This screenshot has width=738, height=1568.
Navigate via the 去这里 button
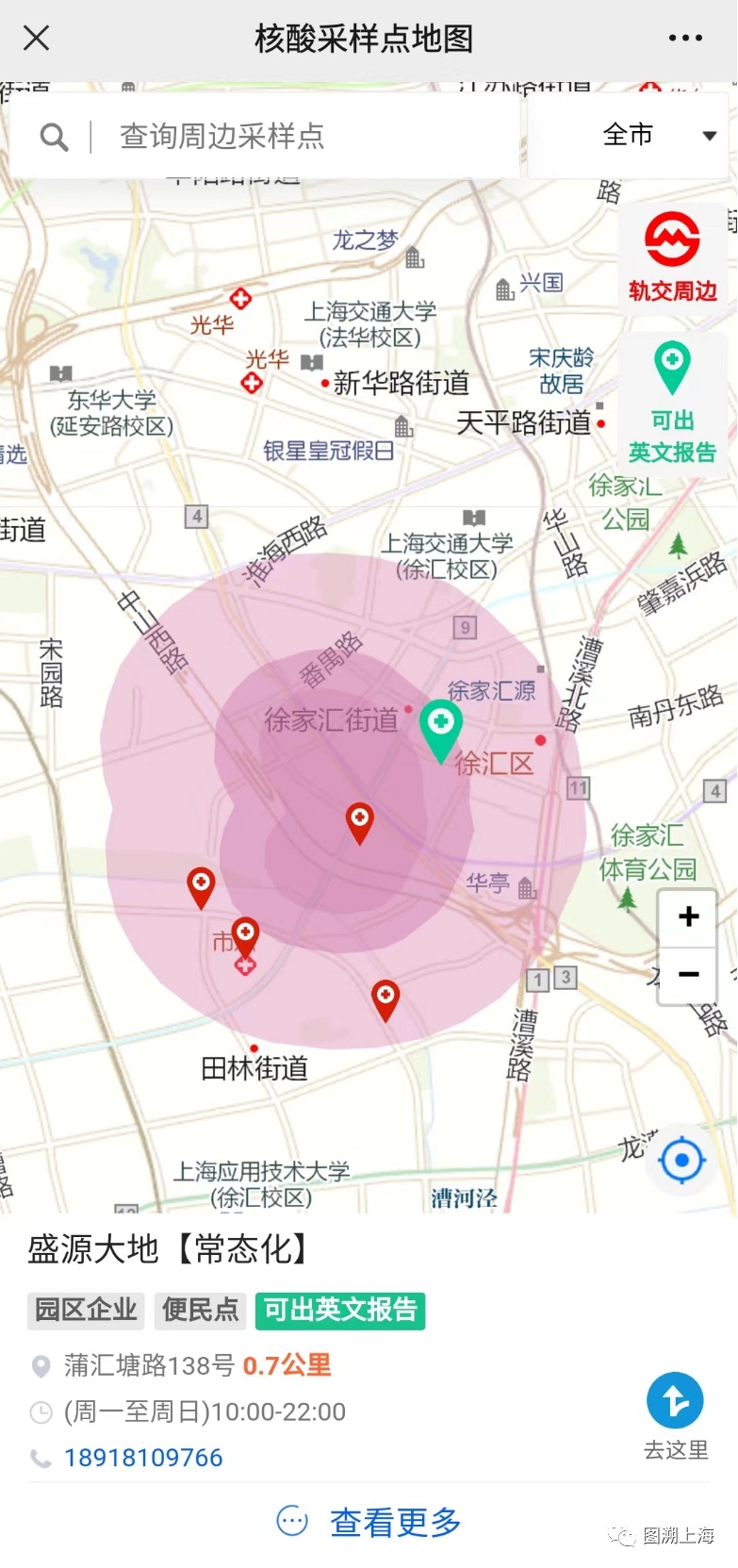coord(675,1416)
